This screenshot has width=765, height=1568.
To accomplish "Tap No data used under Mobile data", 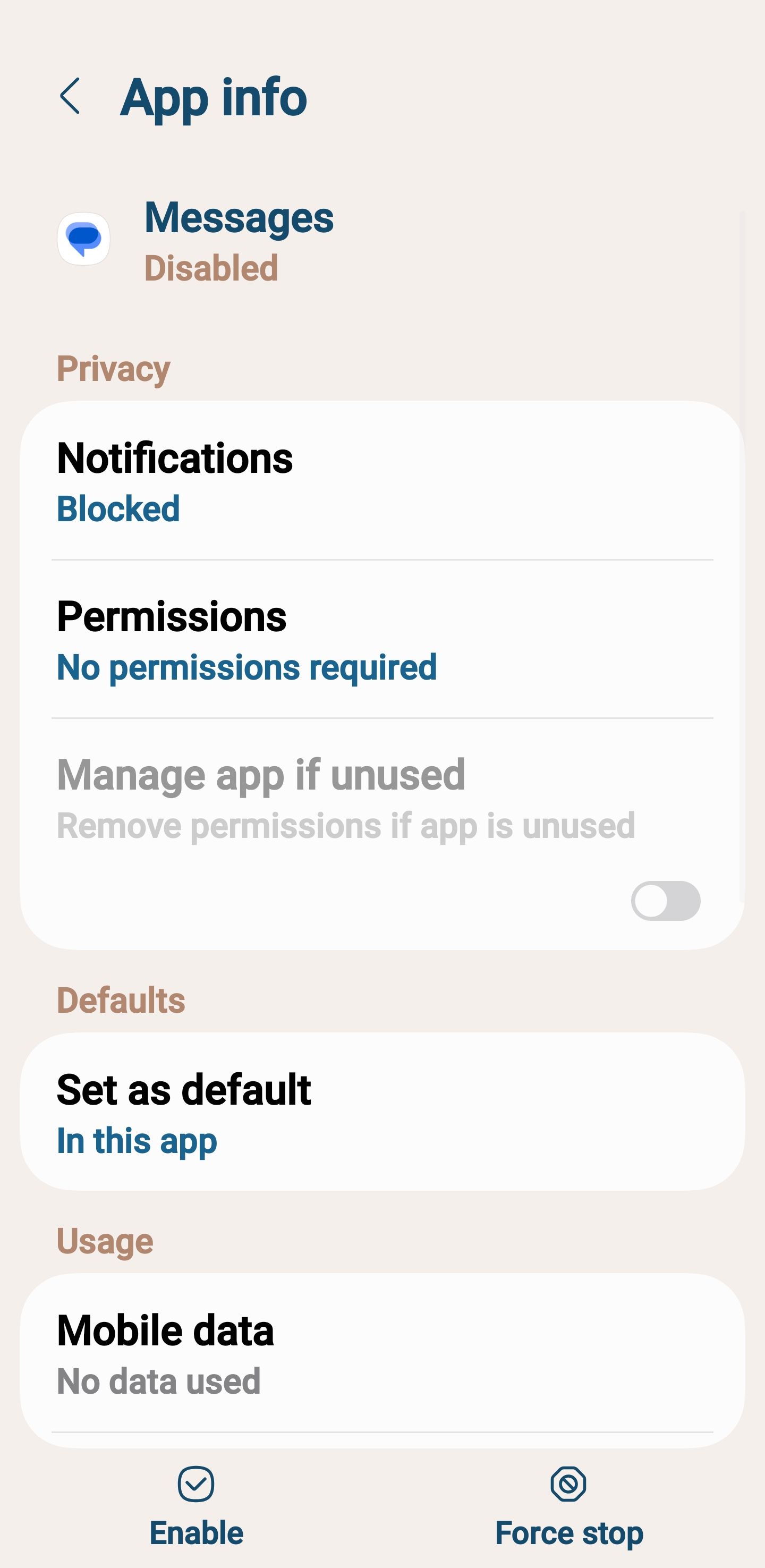I will tap(158, 1381).
